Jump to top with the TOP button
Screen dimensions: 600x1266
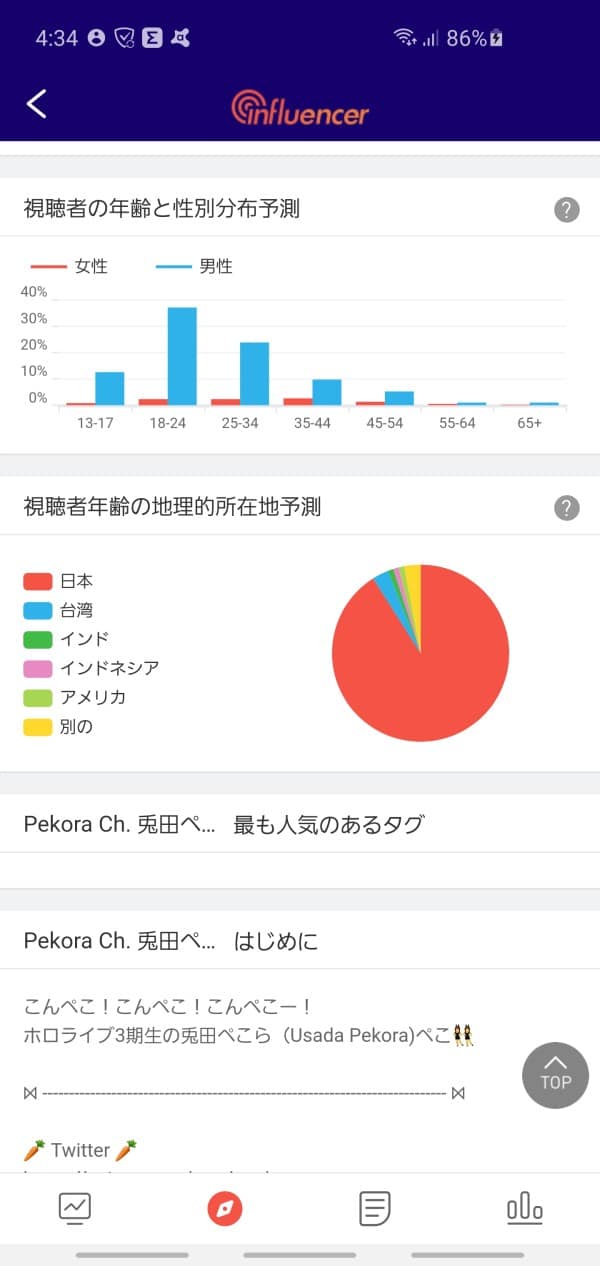coord(555,1074)
